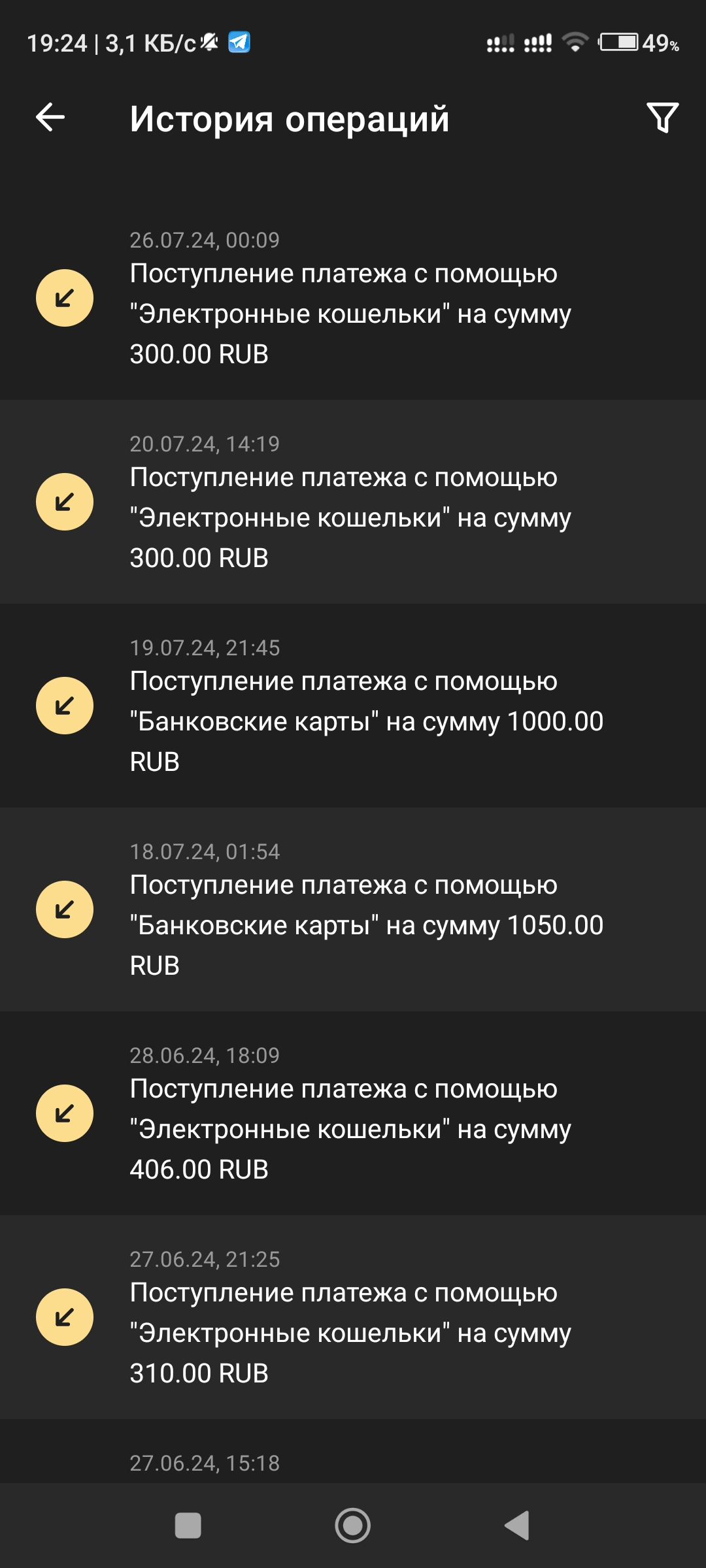This screenshot has width=706, height=1568.
Task: View the 28.06.24 406.00 RUB payment
Action: 353,1114
